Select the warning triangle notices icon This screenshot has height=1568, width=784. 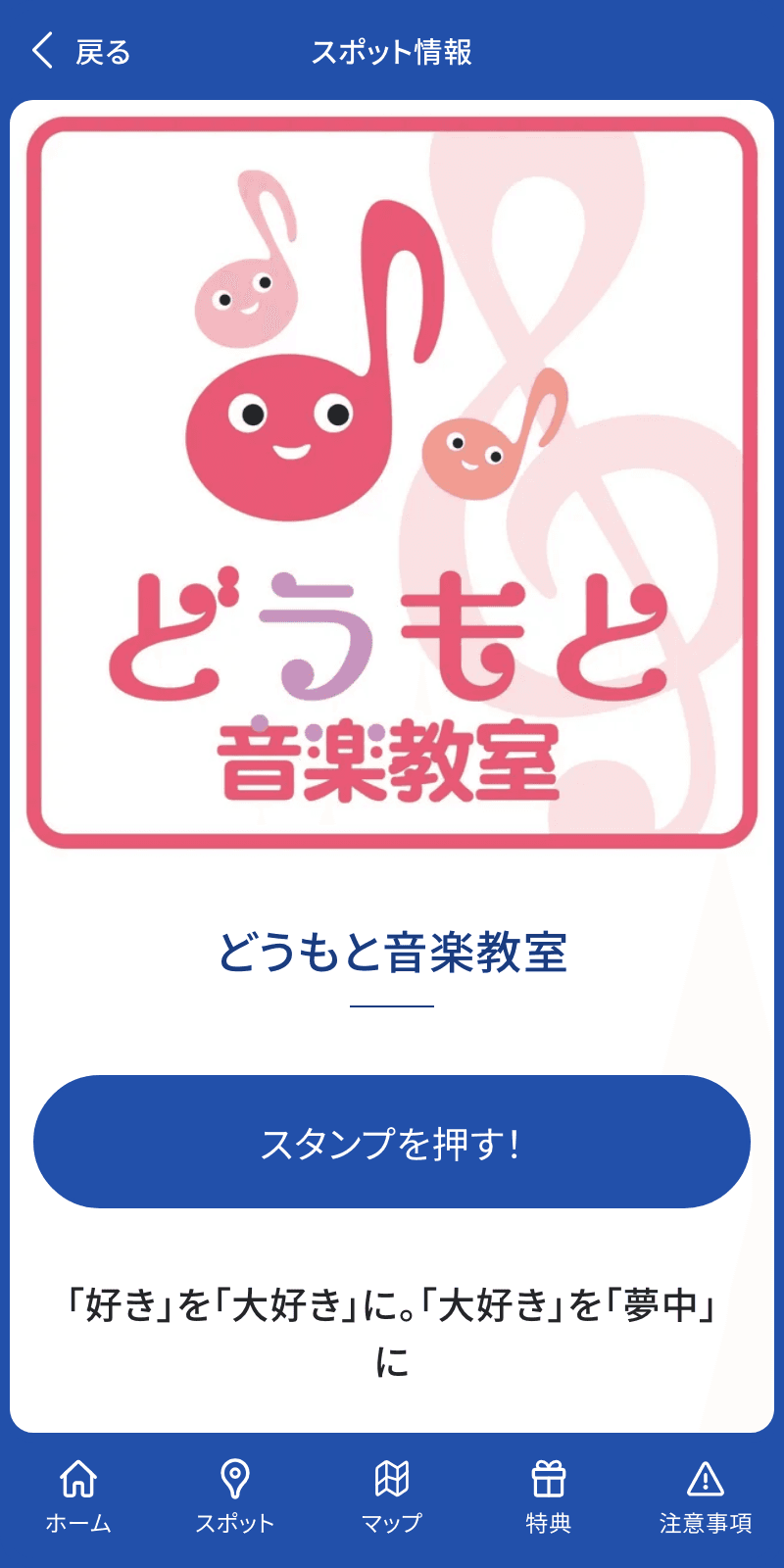(706, 1475)
